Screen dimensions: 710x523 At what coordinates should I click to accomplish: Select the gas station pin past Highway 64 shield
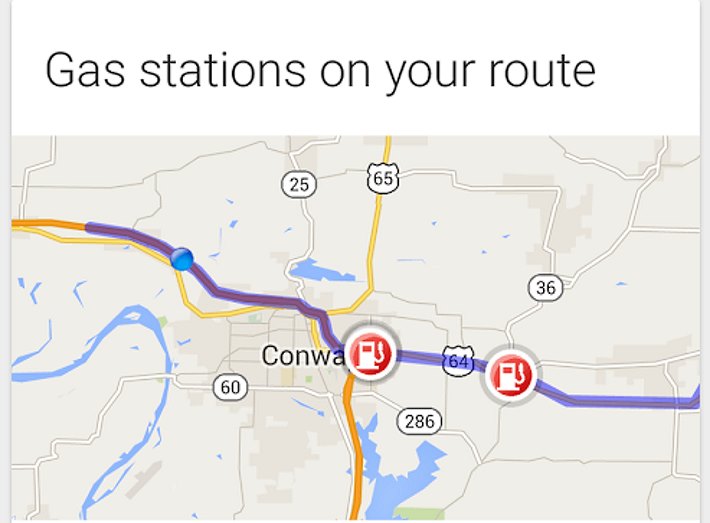click(x=510, y=375)
